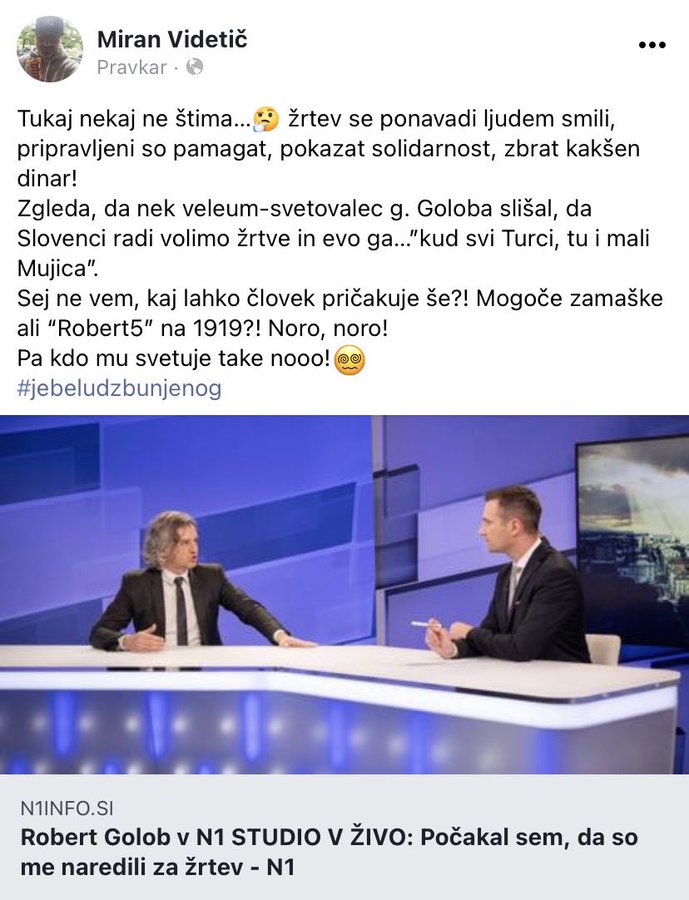The width and height of the screenshot is (689, 900).
Task: Open the #jebeludzbunjenog hashtag
Action: [x=119, y=388]
